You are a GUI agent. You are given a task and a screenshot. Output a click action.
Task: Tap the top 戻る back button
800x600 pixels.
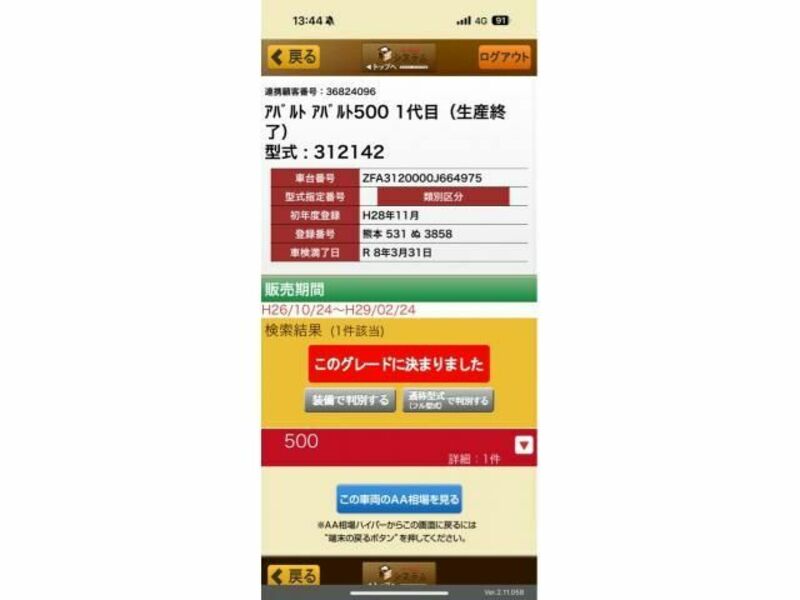[x=294, y=57]
